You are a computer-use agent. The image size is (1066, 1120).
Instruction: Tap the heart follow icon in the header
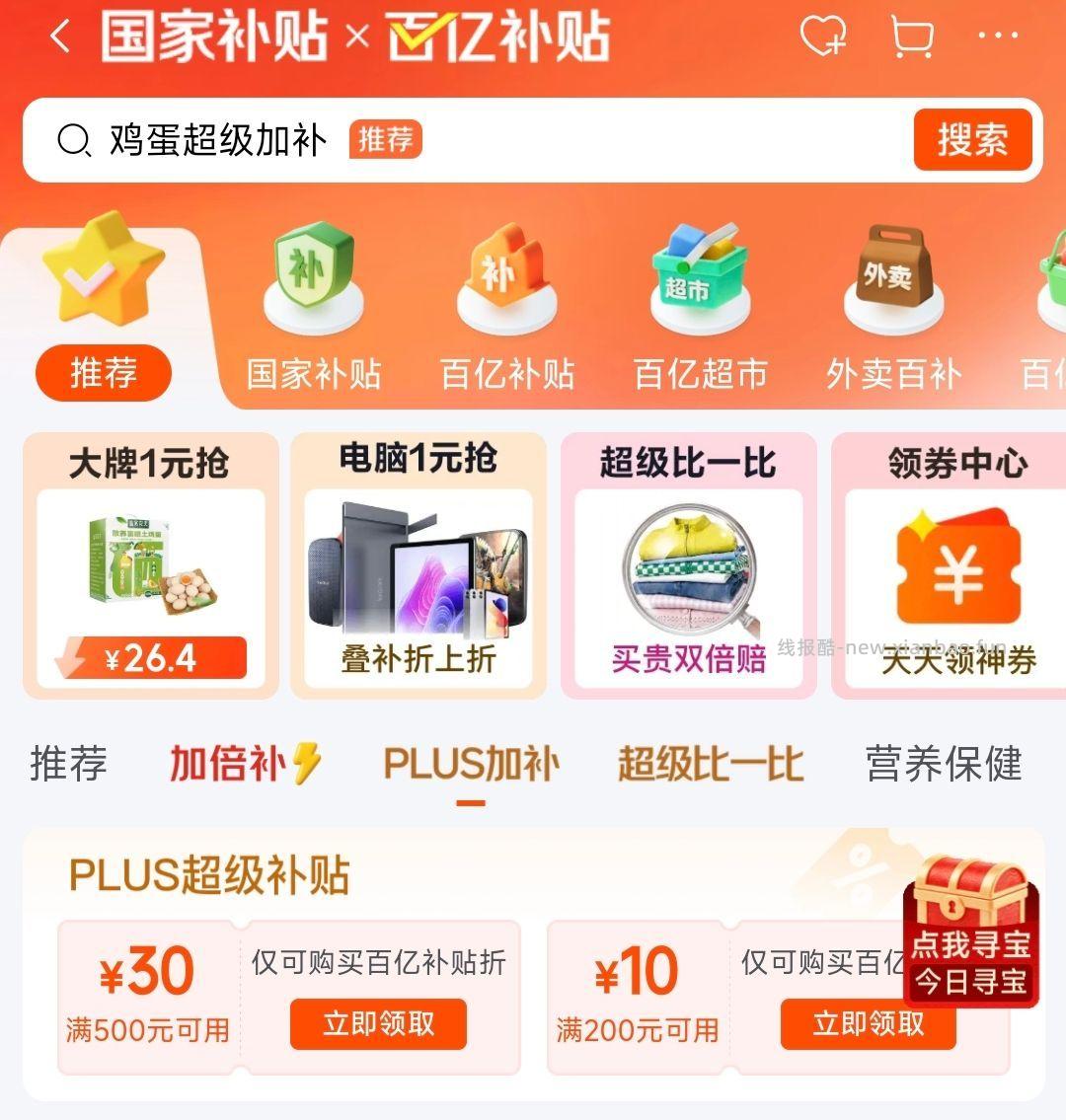pos(824,37)
